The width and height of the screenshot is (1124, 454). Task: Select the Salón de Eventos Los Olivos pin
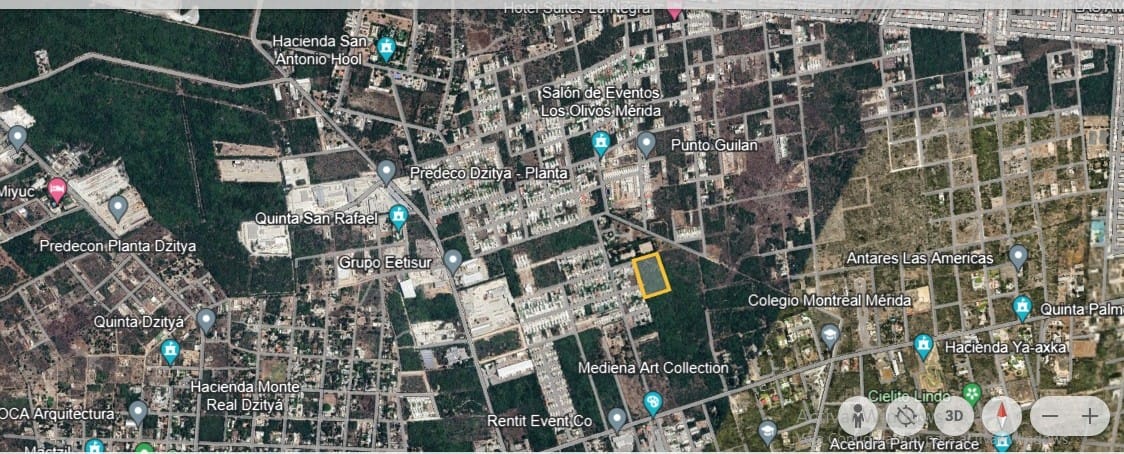pos(601,143)
